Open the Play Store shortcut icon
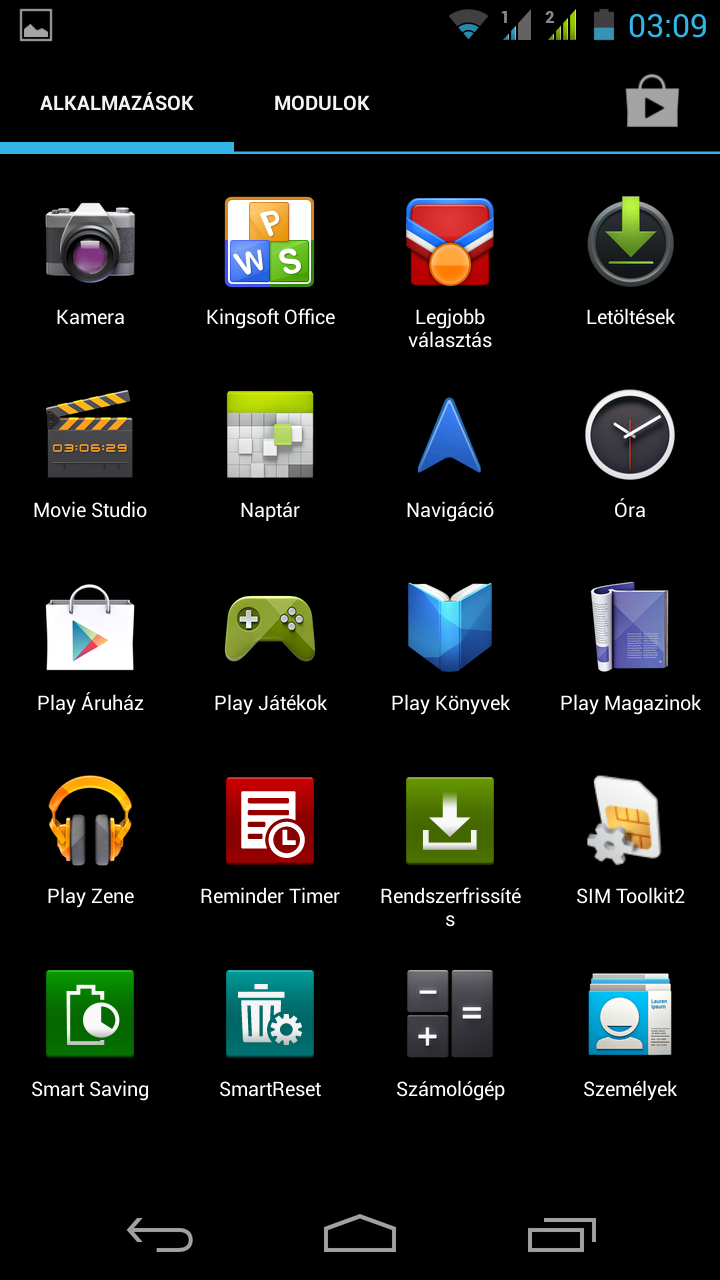This screenshot has height=1280, width=720. 652,101
